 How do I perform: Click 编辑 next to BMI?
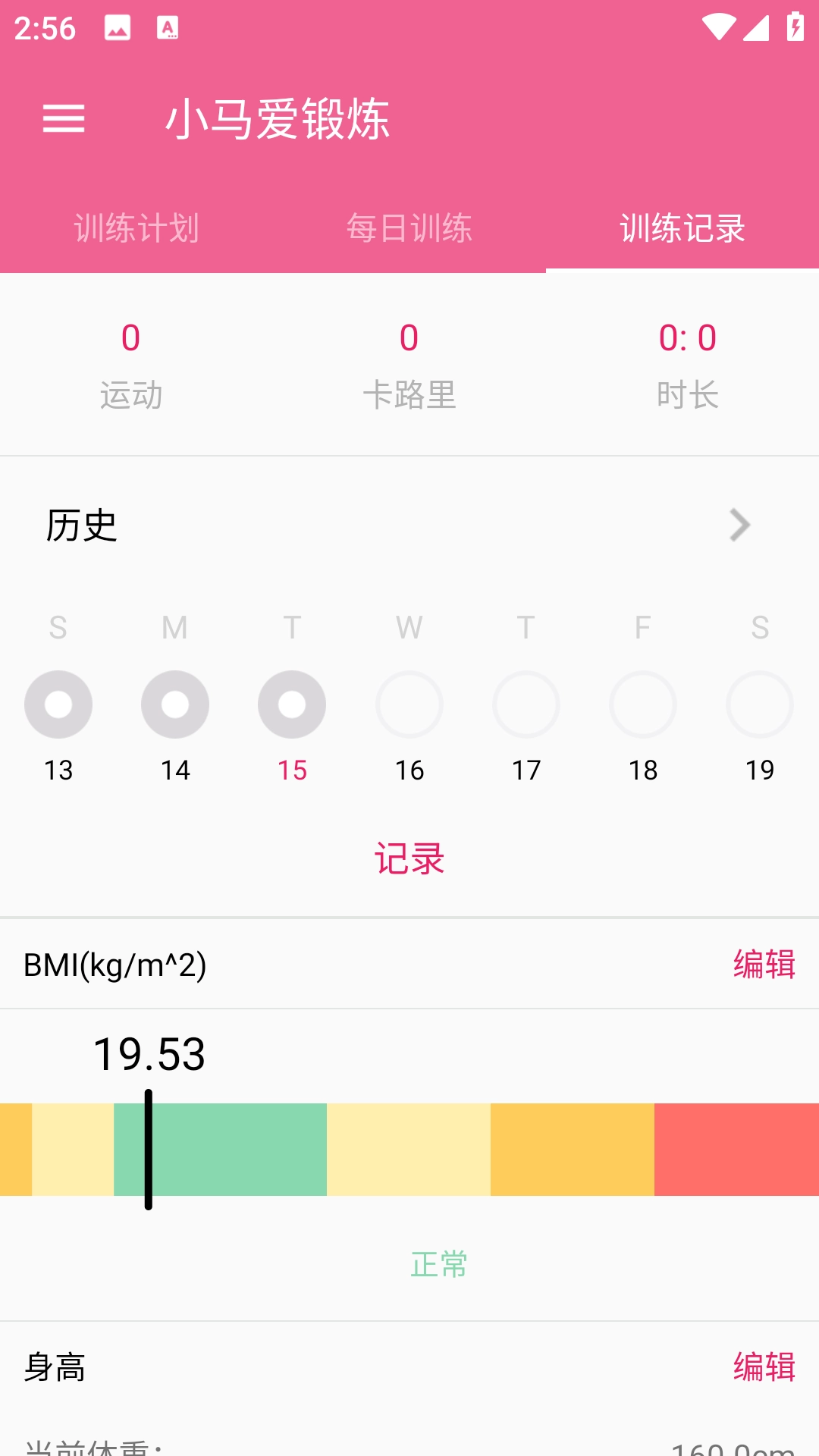click(764, 965)
